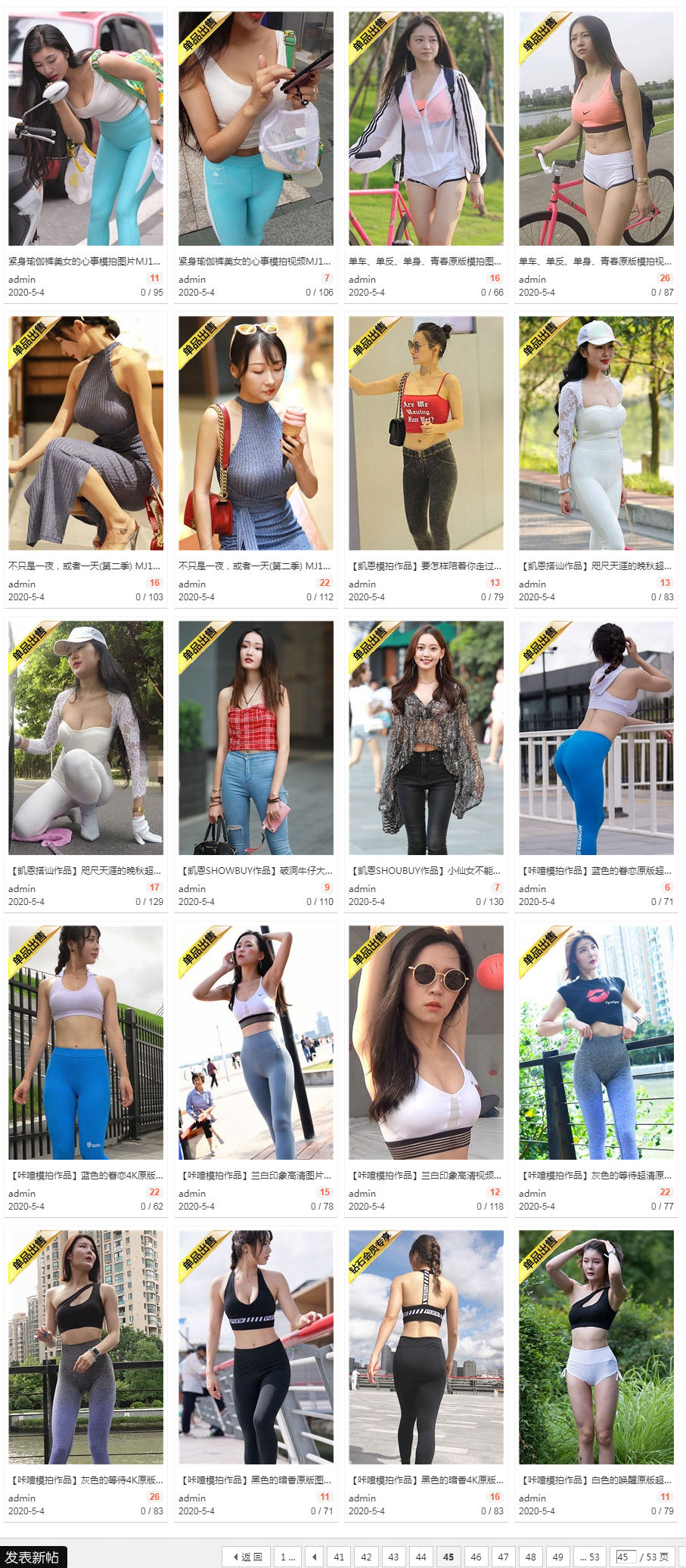Viewport: 686px width, 1568px height.
Task: Go to page 41
Action: coord(339,1557)
